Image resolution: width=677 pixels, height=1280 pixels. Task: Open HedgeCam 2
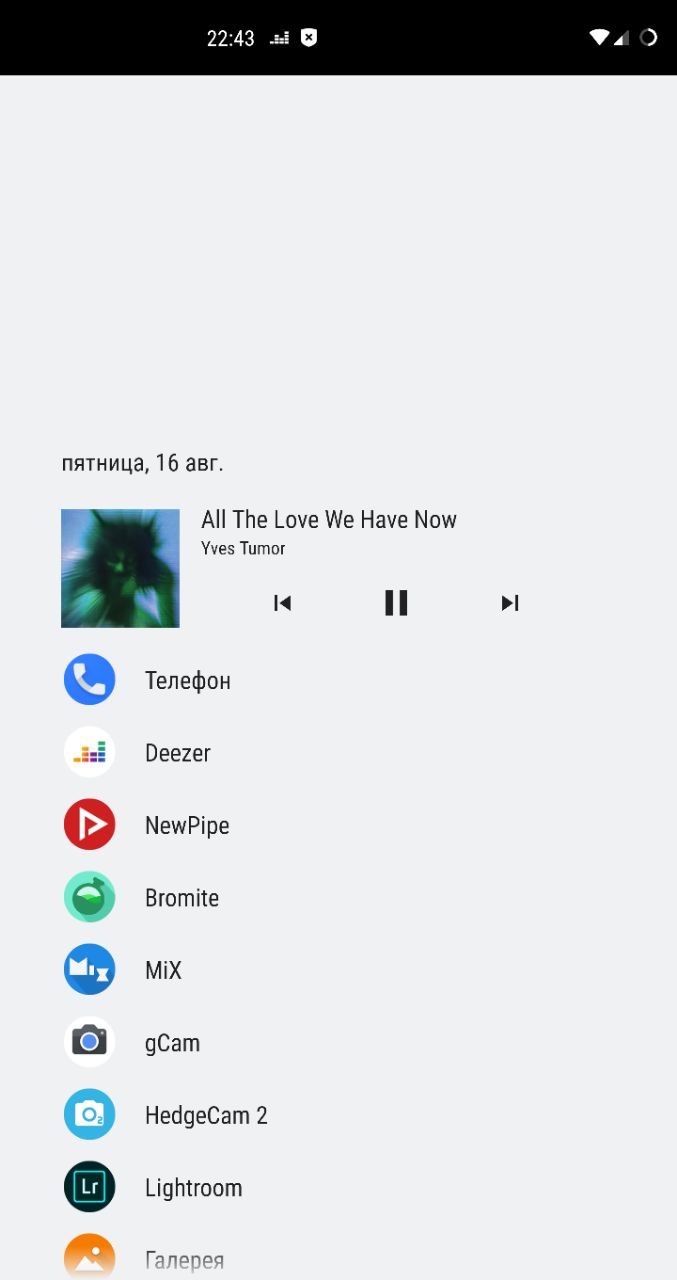pyautogui.click(x=338, y=1115)
